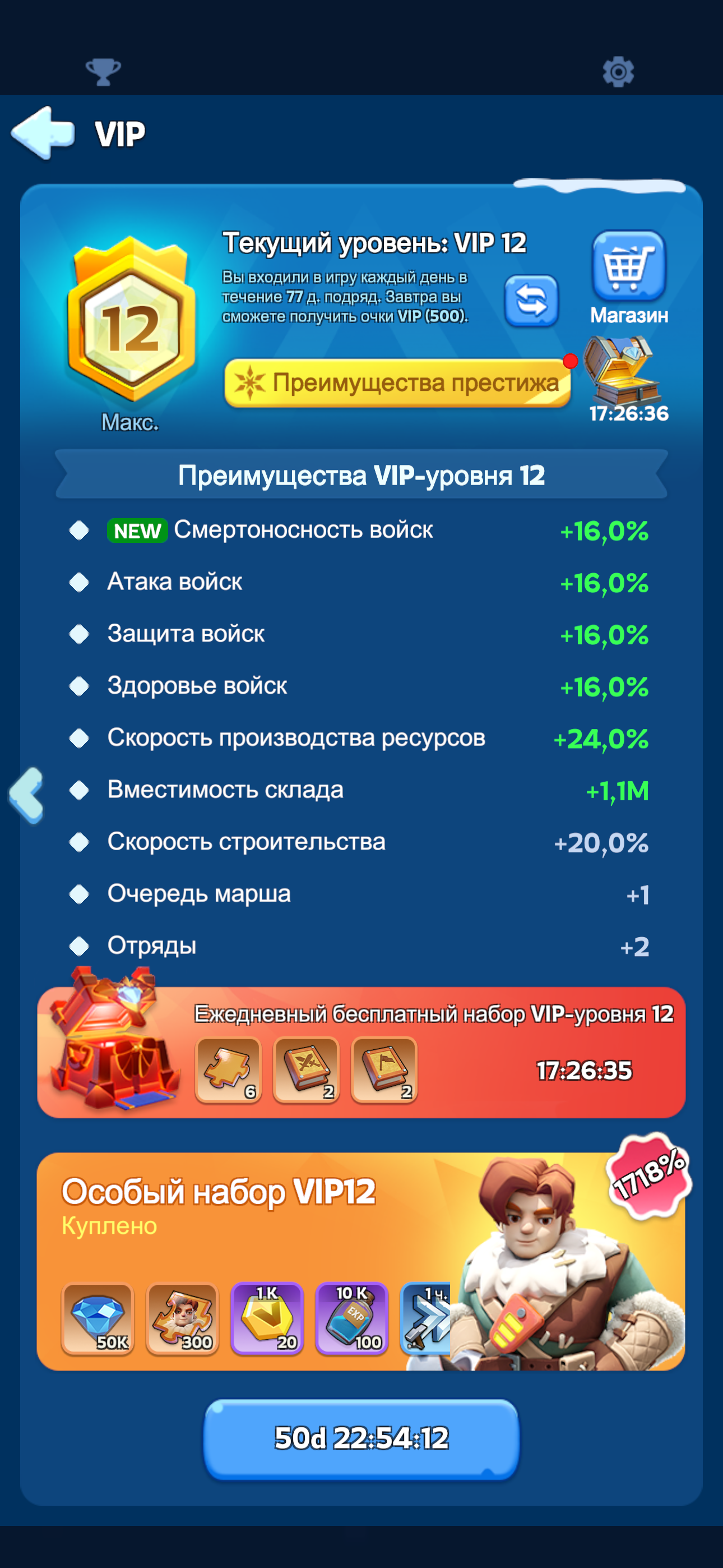Screen dimensions: 723x1568
Task: Open the Магазин shop
Action: tap(629, 278)
